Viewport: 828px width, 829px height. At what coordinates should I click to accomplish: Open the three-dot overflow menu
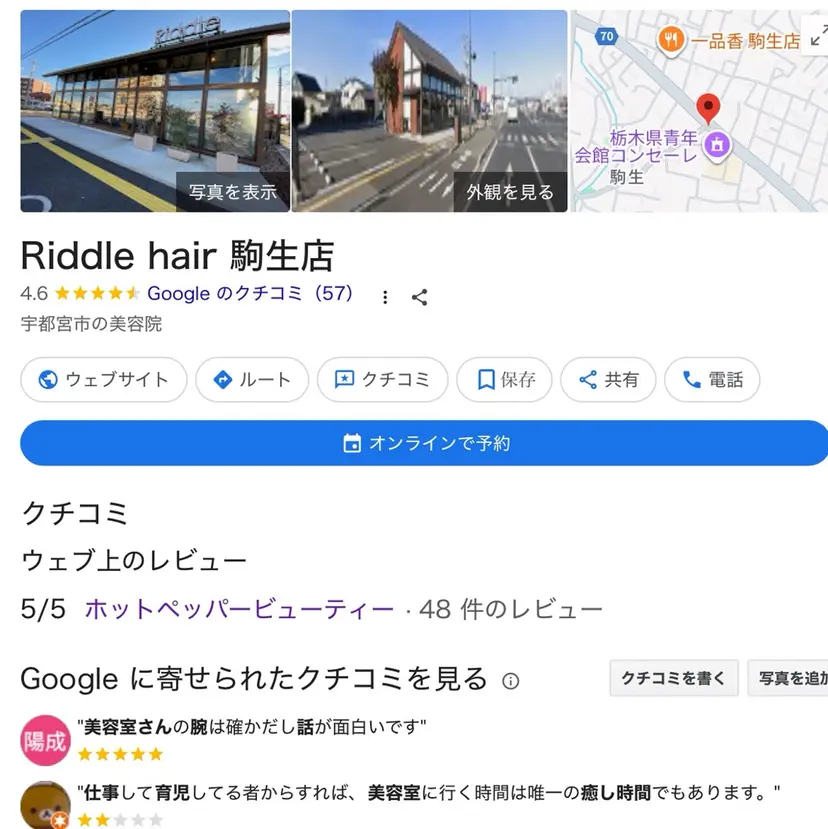pyautogui.click(x=385, y=297)
